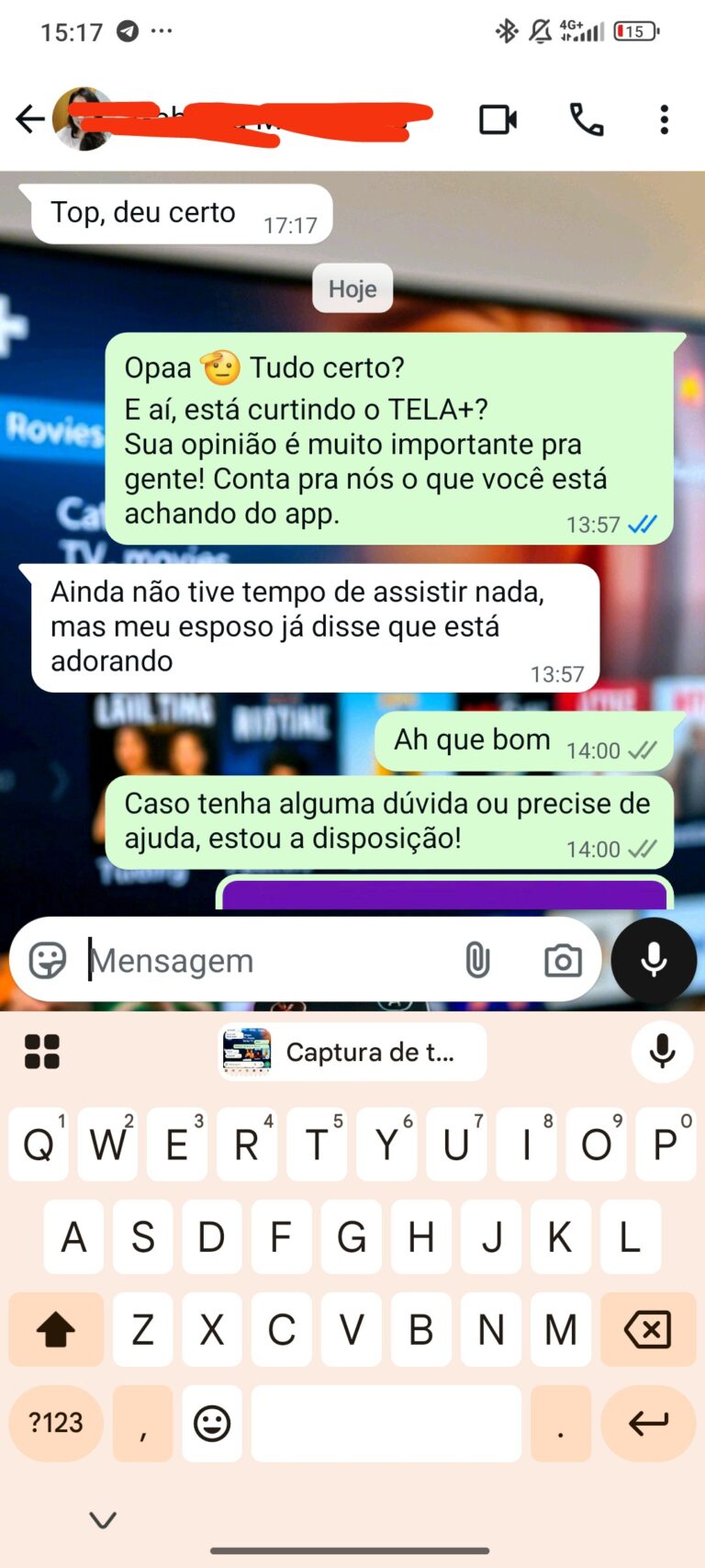Screen dimensions: 705x1568
Task: Go back to the chat list
Action: click(29, 119)
